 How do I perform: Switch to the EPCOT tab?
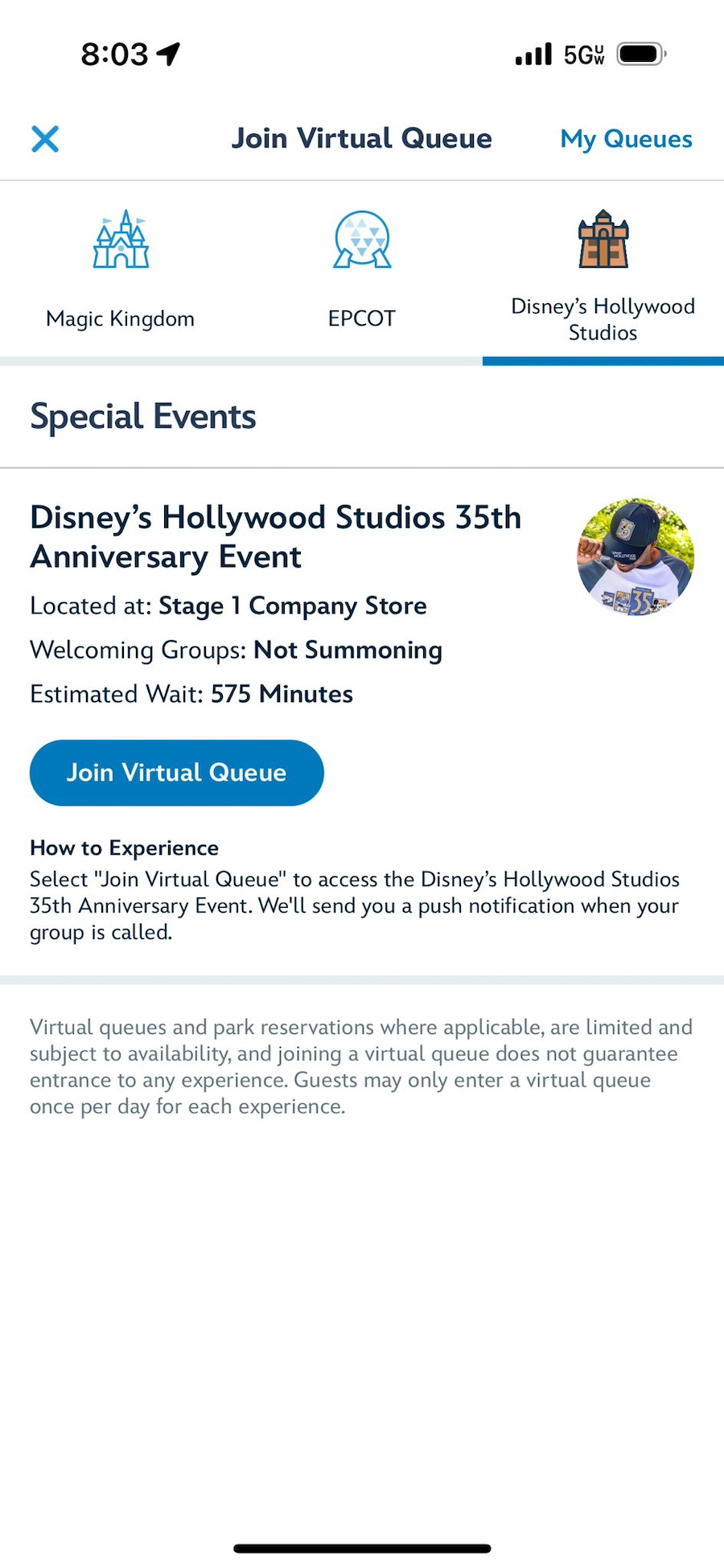(362, 271)
